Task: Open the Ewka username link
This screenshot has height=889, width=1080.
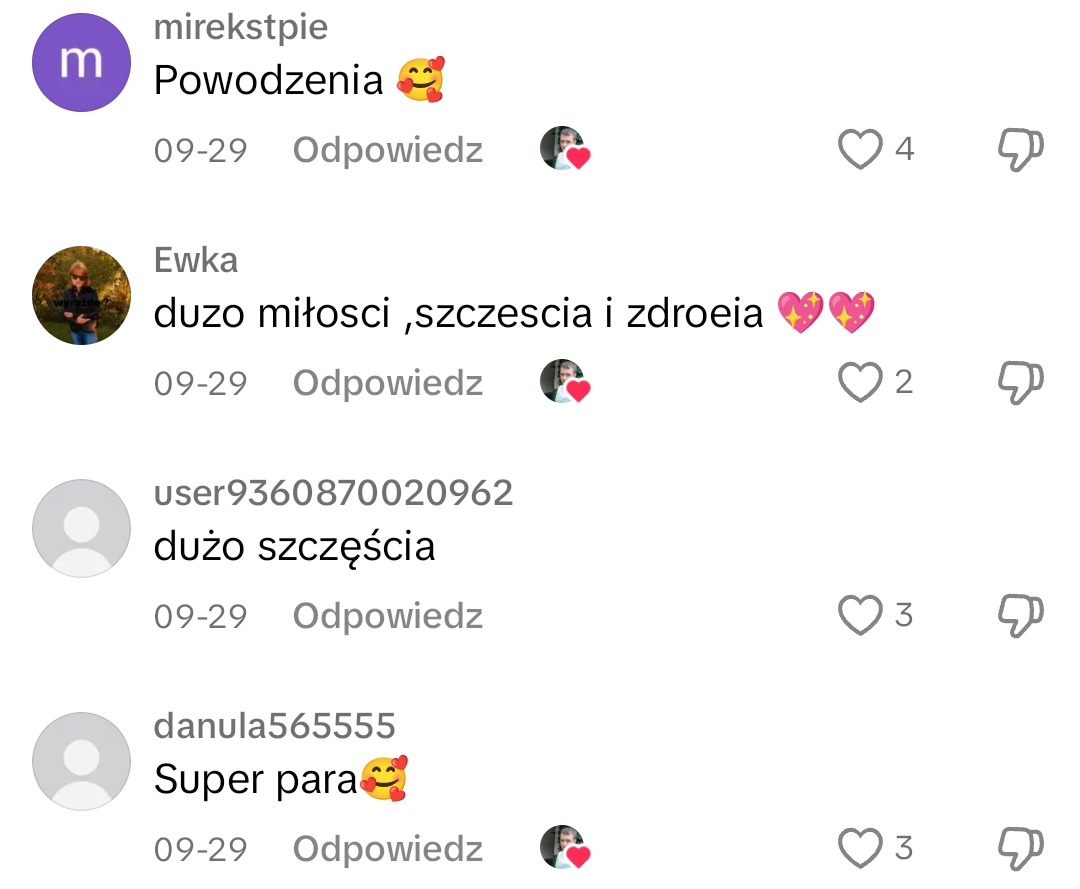Action: click(x=196, y=260)
